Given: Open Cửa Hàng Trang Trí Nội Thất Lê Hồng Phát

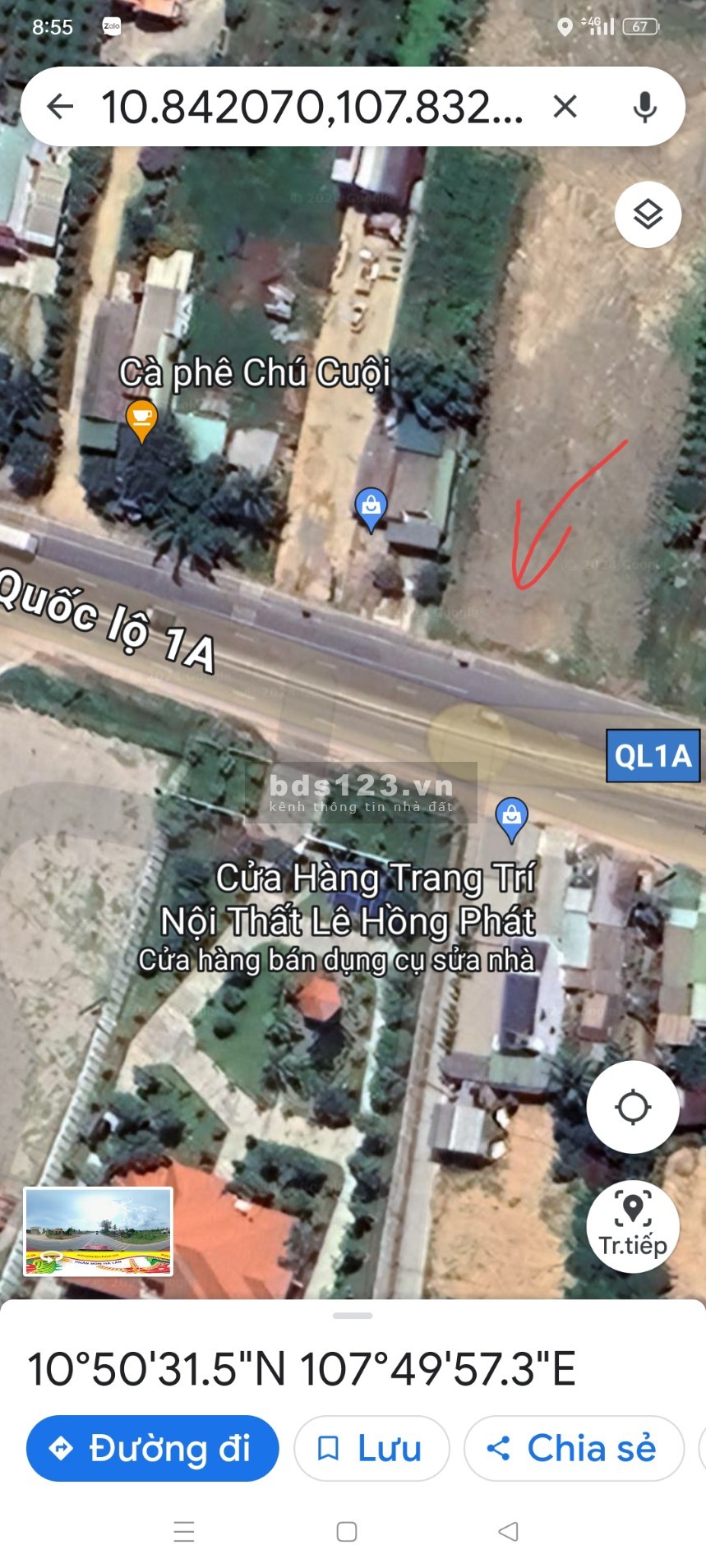Looking at the screenshot, I should (x=511, y=817).
